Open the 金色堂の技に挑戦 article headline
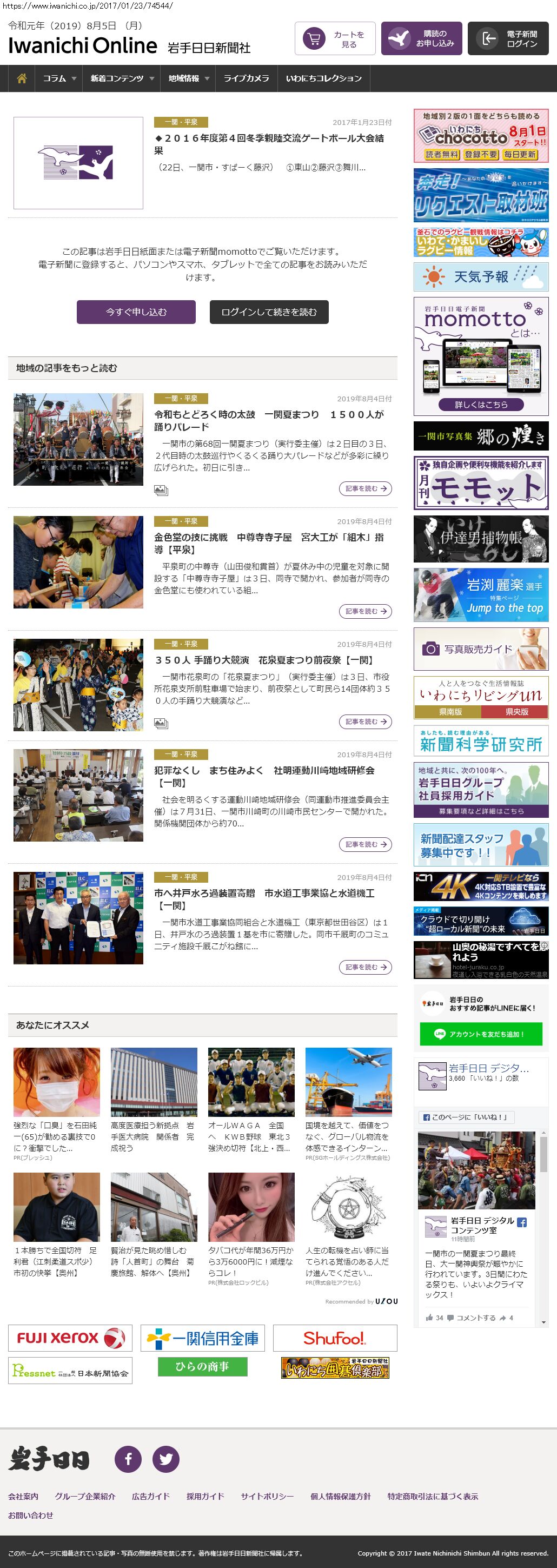Image resolution: width=557 pixels, height=1568 pixels. click(x=268, y=543)
